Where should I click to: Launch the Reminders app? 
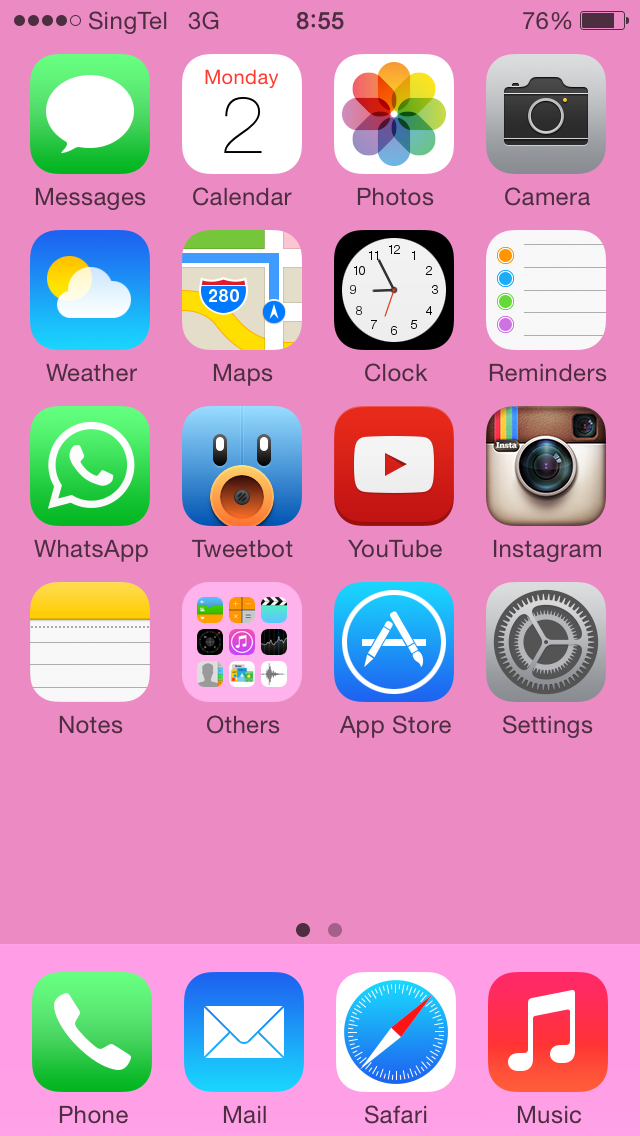click(x=546, y=290)
